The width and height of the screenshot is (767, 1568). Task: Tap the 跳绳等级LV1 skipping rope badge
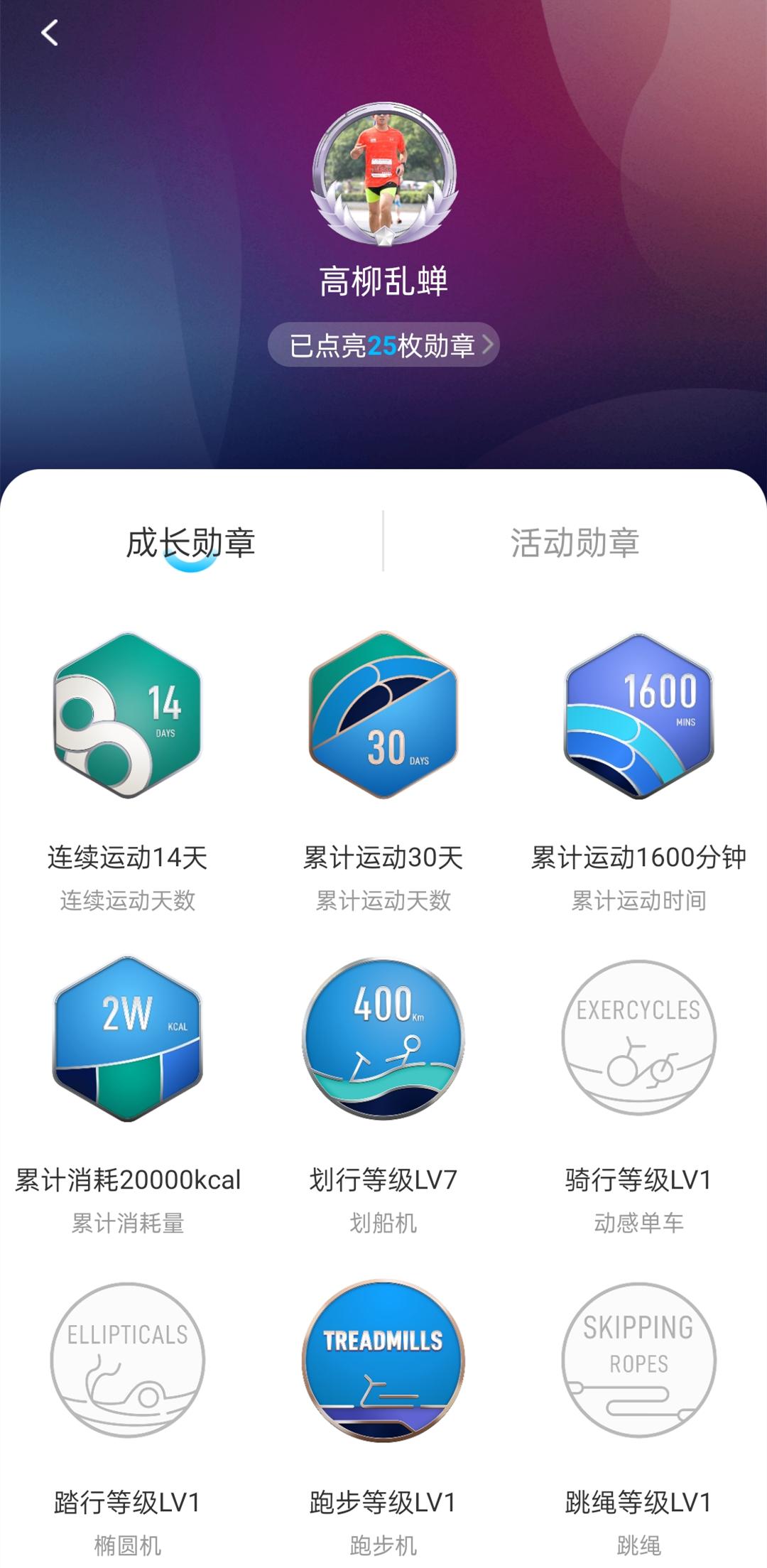(638, 1360)
